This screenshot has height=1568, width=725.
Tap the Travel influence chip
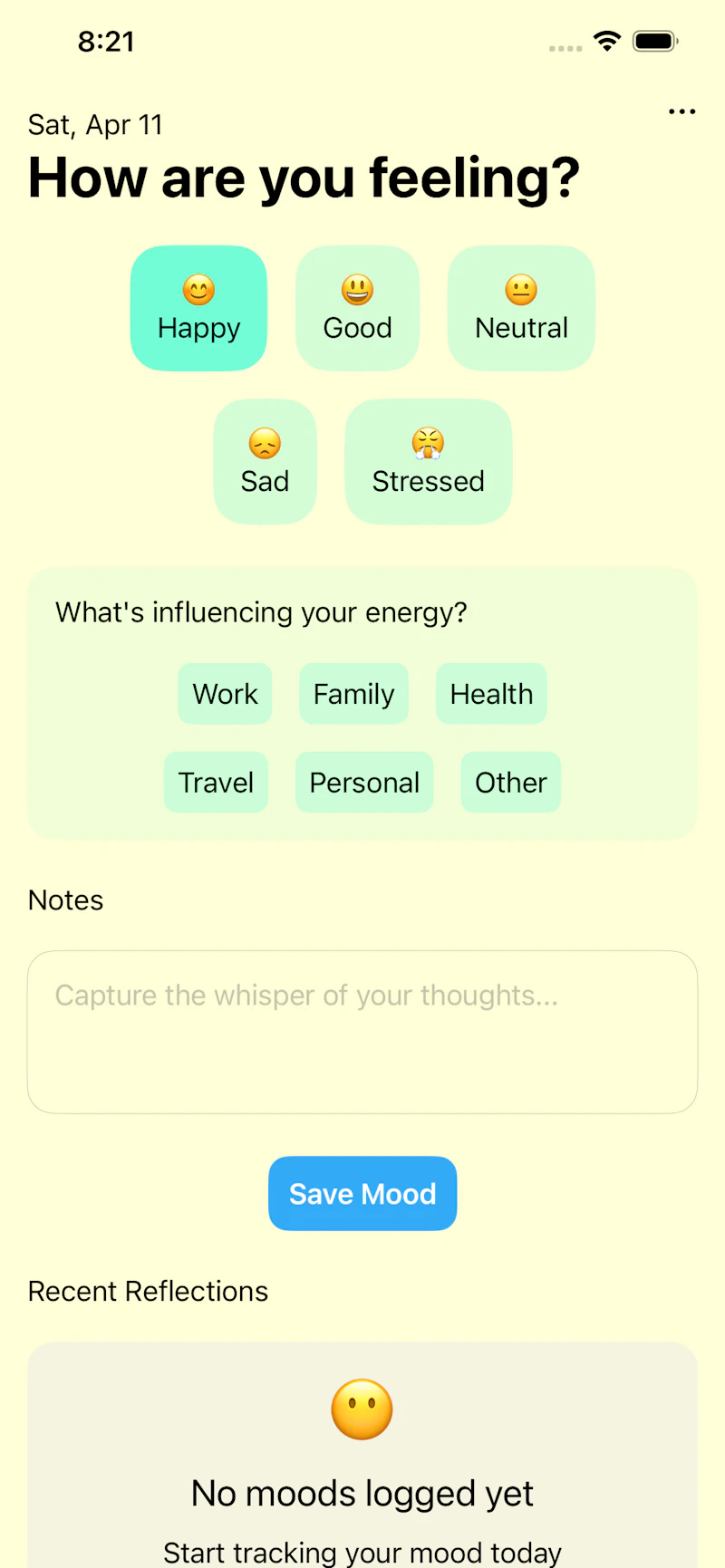[216, 782]
